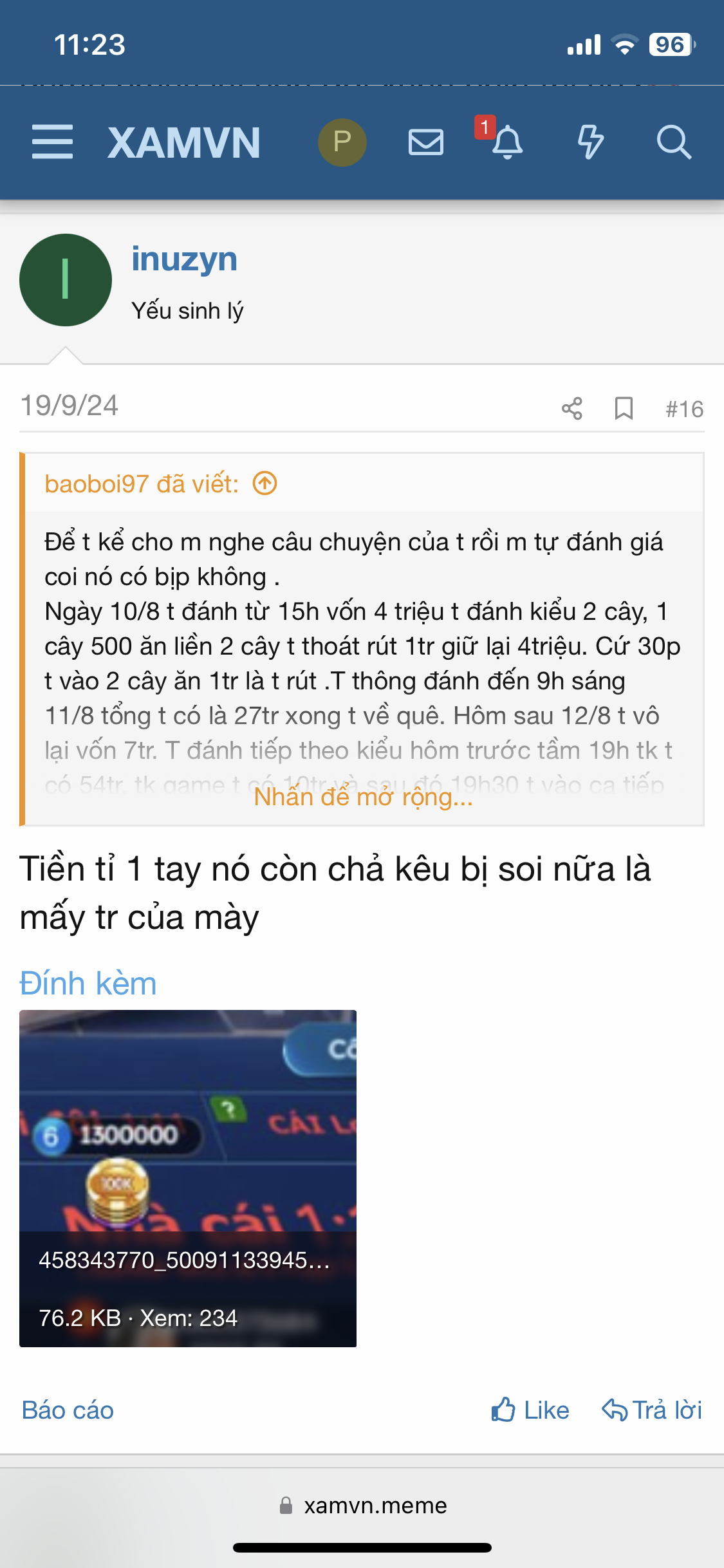Reply with Trả lời
Image resolution: width=724 pixels, height=1568 pixels.
(652, 1410)
